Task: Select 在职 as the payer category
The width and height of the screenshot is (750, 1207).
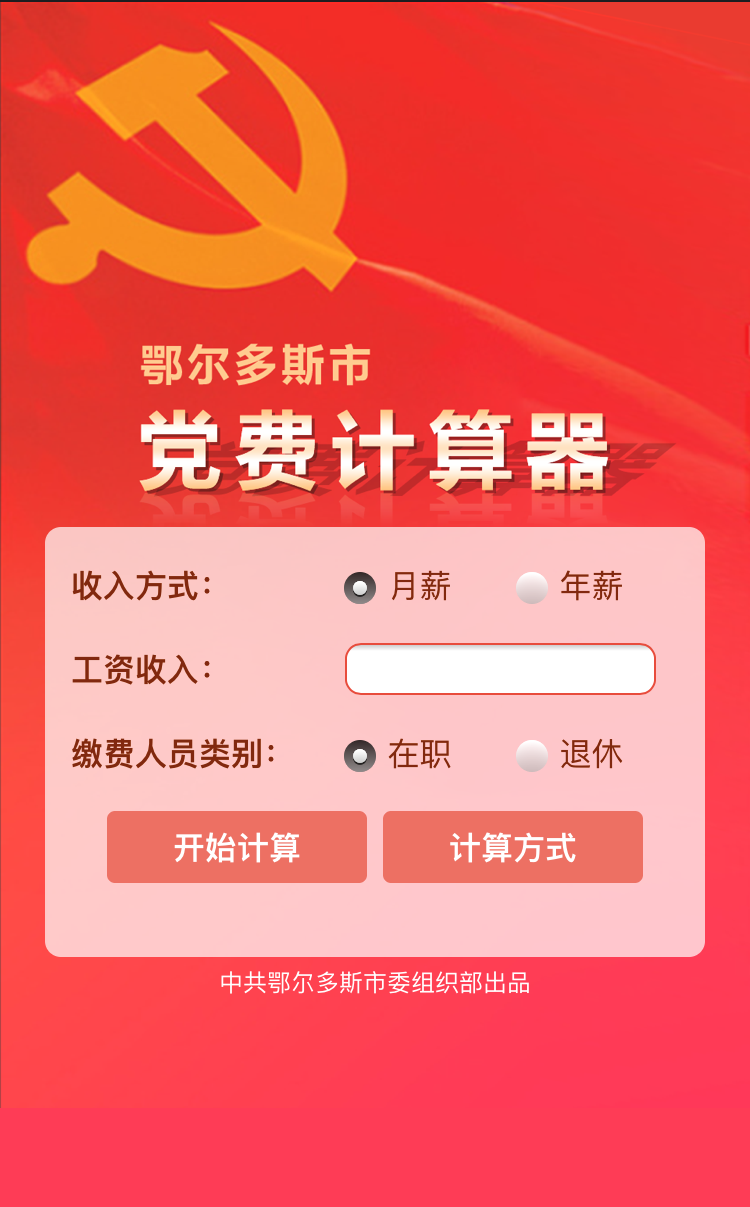Action: coord(360,755)
